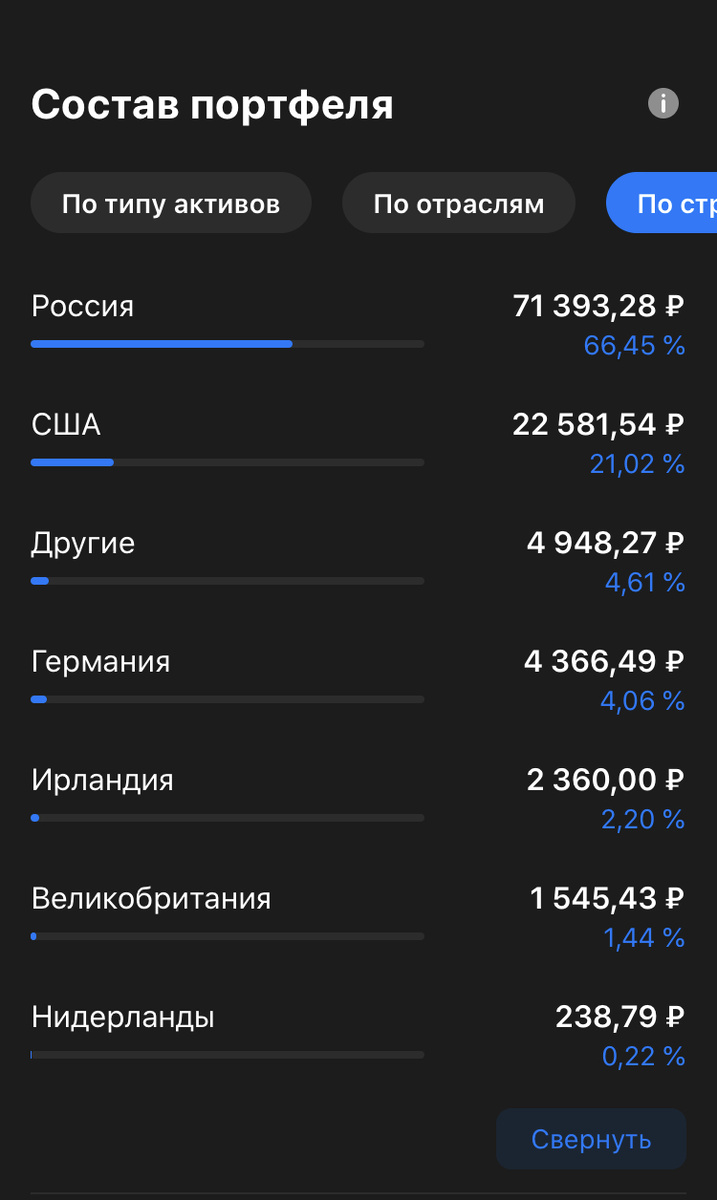The image size is (717, 1200).
Task: Select the "По отраслям" chip
Action: (459, 204)
